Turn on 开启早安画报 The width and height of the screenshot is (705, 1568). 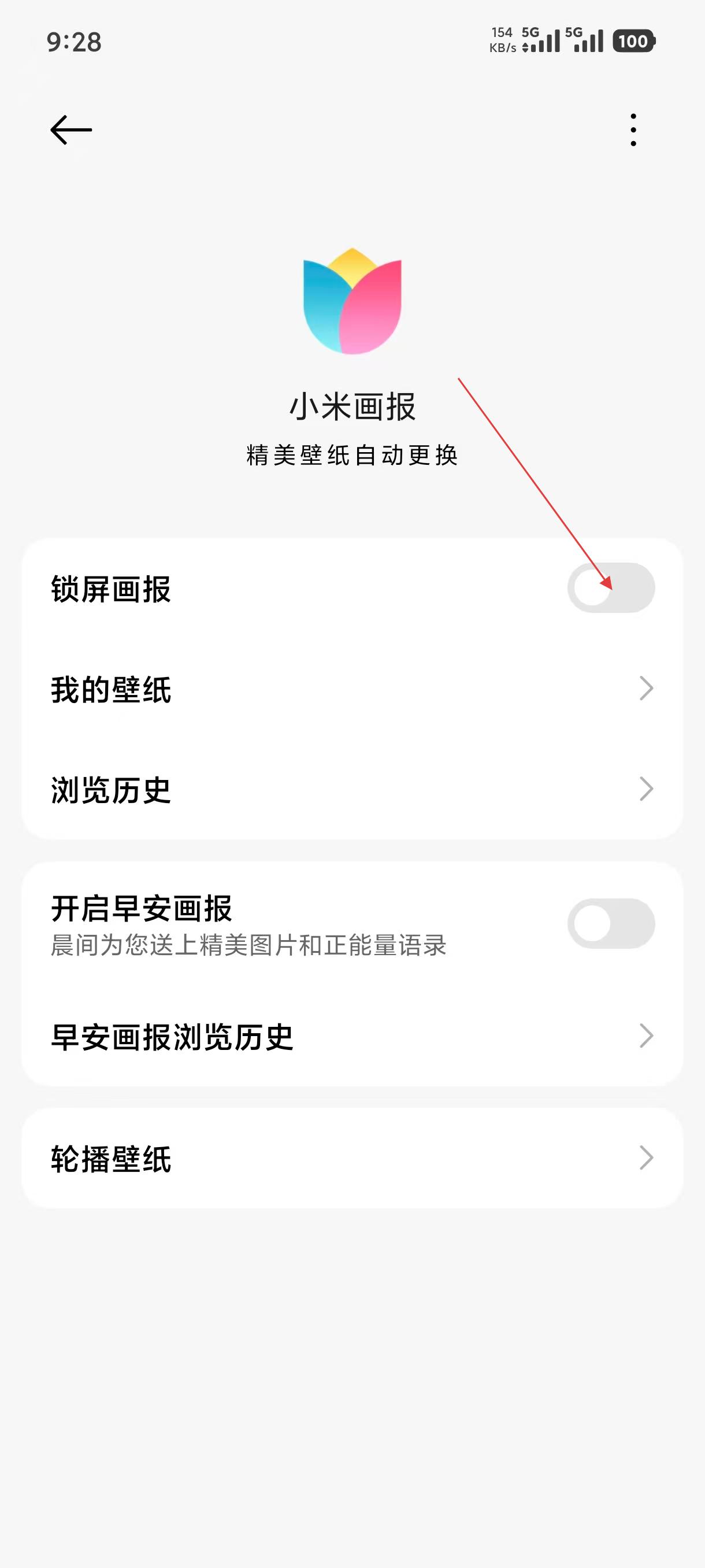[x=611, y=923]
